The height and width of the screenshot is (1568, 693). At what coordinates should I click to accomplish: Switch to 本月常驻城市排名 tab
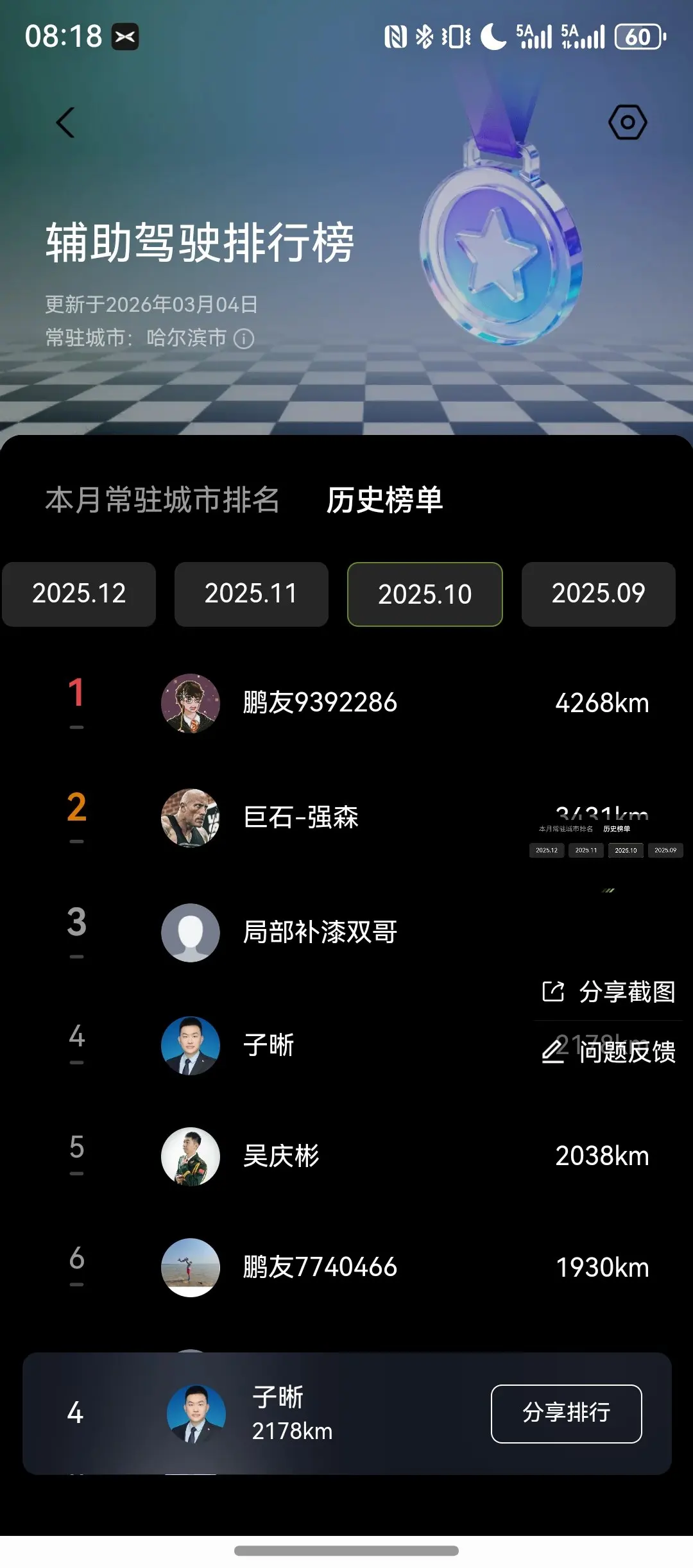coord(162,500)
